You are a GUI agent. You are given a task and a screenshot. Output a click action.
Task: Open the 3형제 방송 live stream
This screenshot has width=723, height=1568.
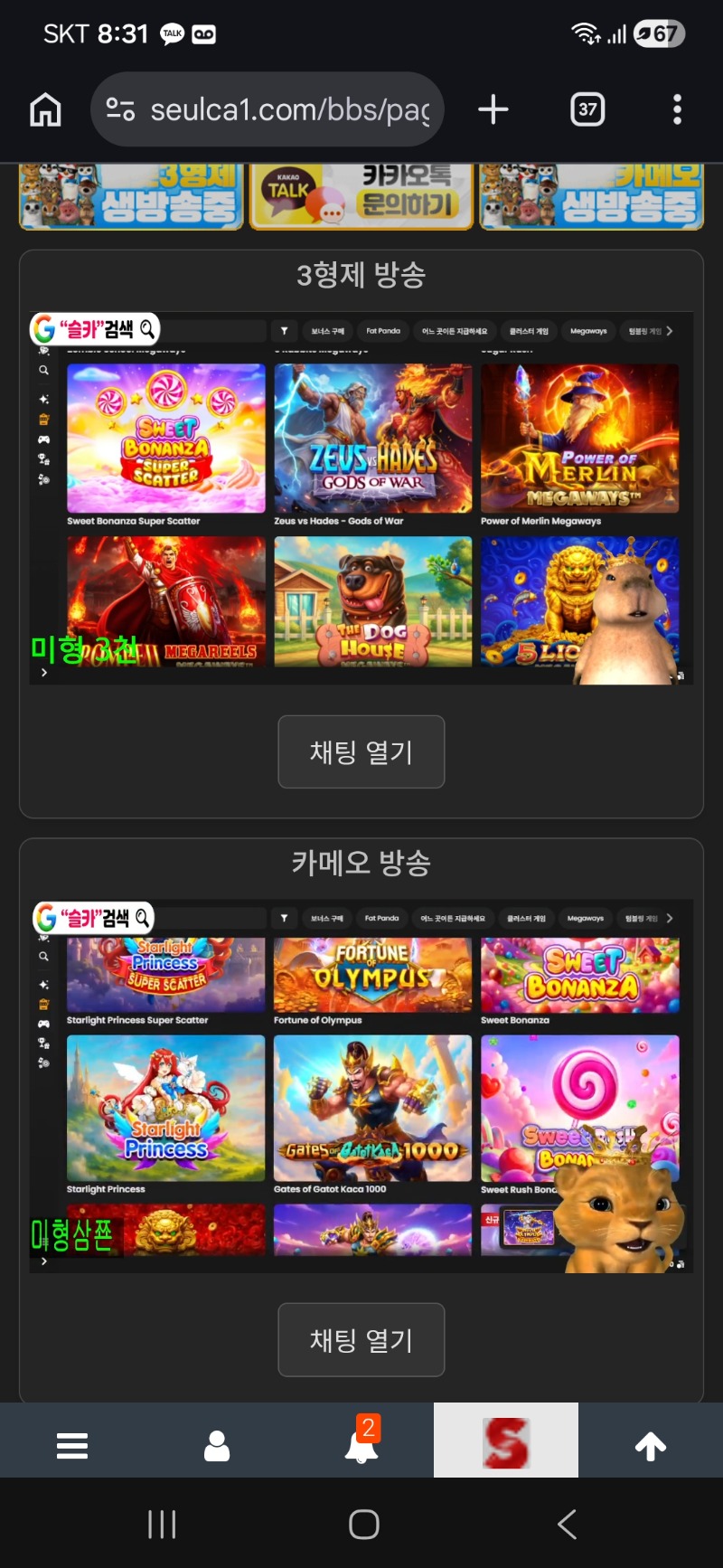(361, 497)
